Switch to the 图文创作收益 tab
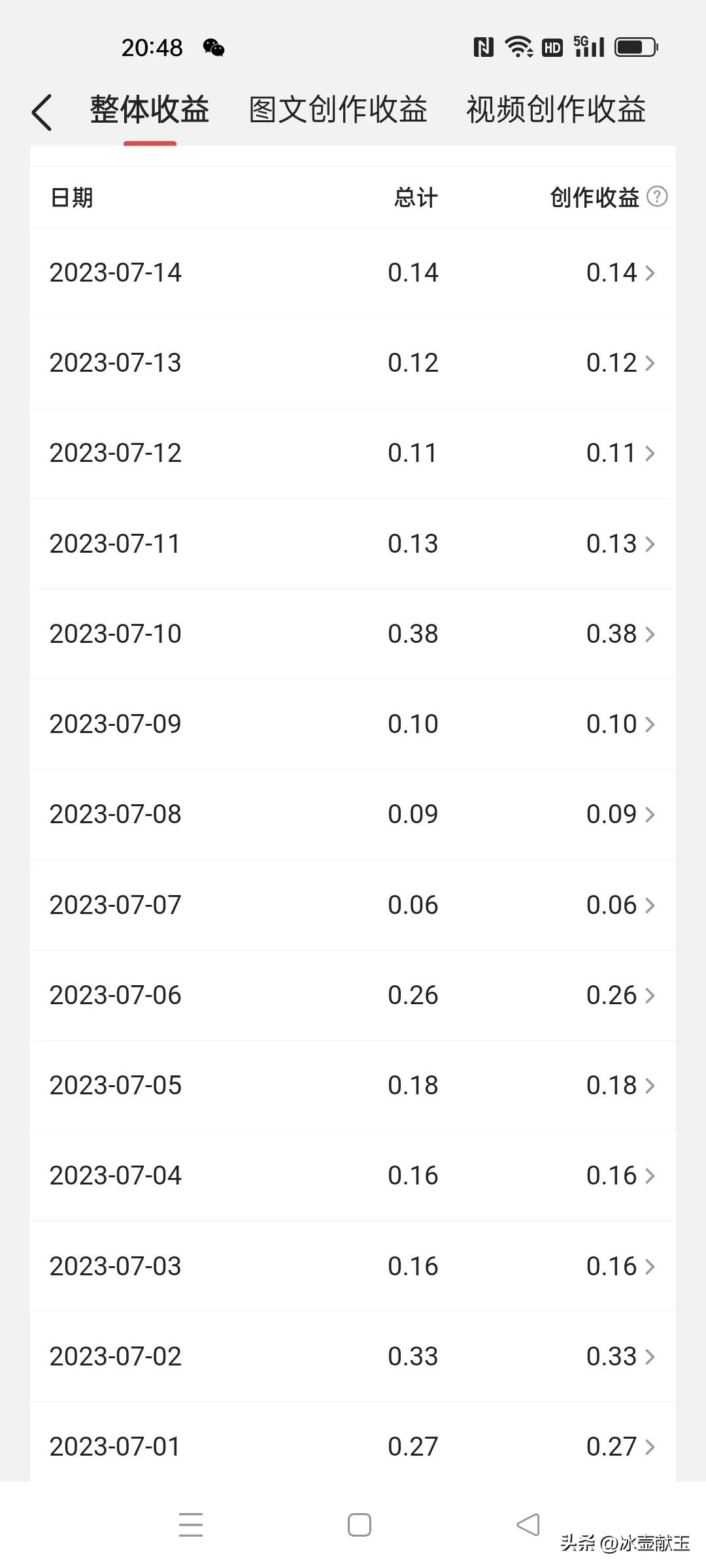This screenshot has width=706, height=1568. [338, 110]
